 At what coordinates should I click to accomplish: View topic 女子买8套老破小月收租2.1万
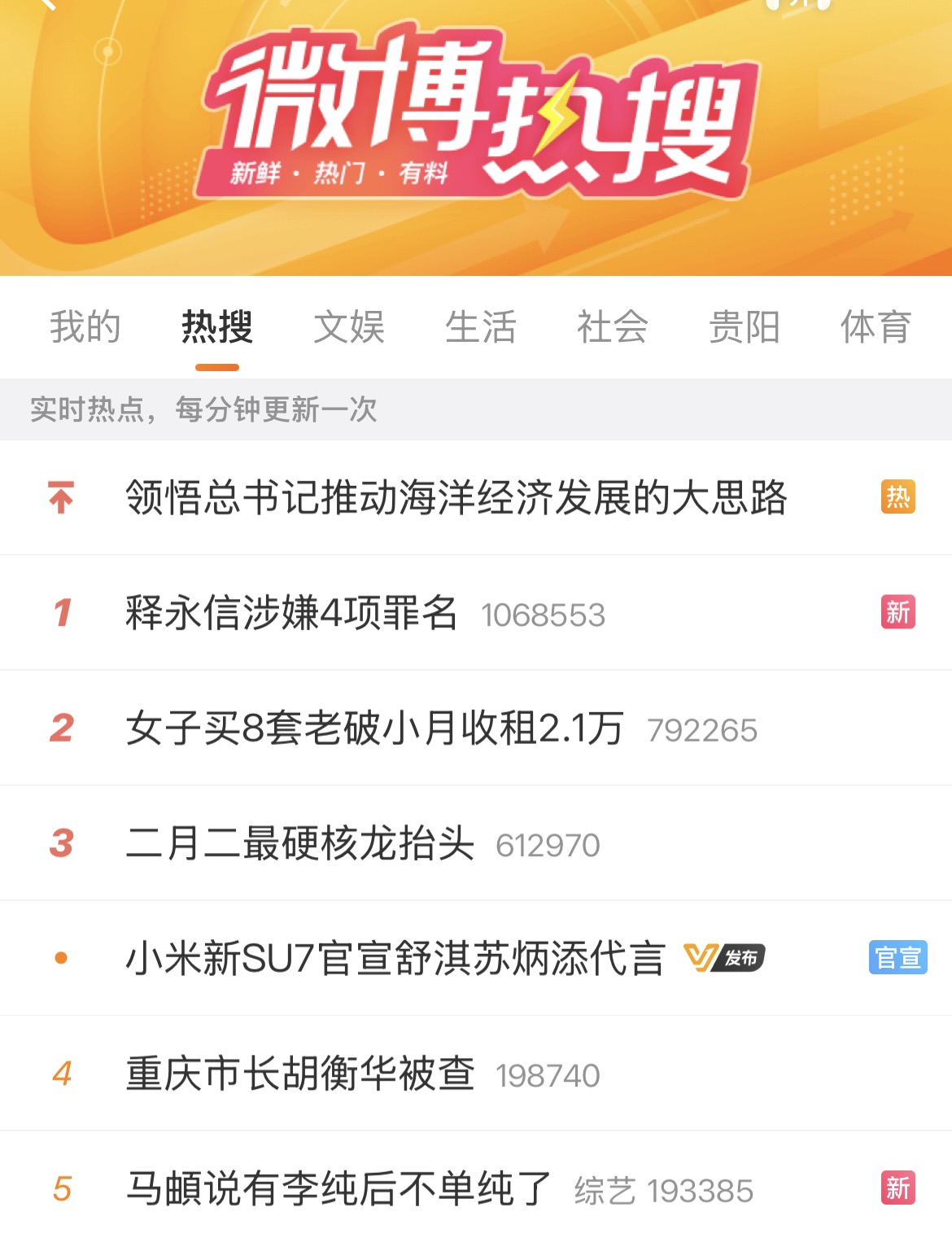[x=374, y=728]
